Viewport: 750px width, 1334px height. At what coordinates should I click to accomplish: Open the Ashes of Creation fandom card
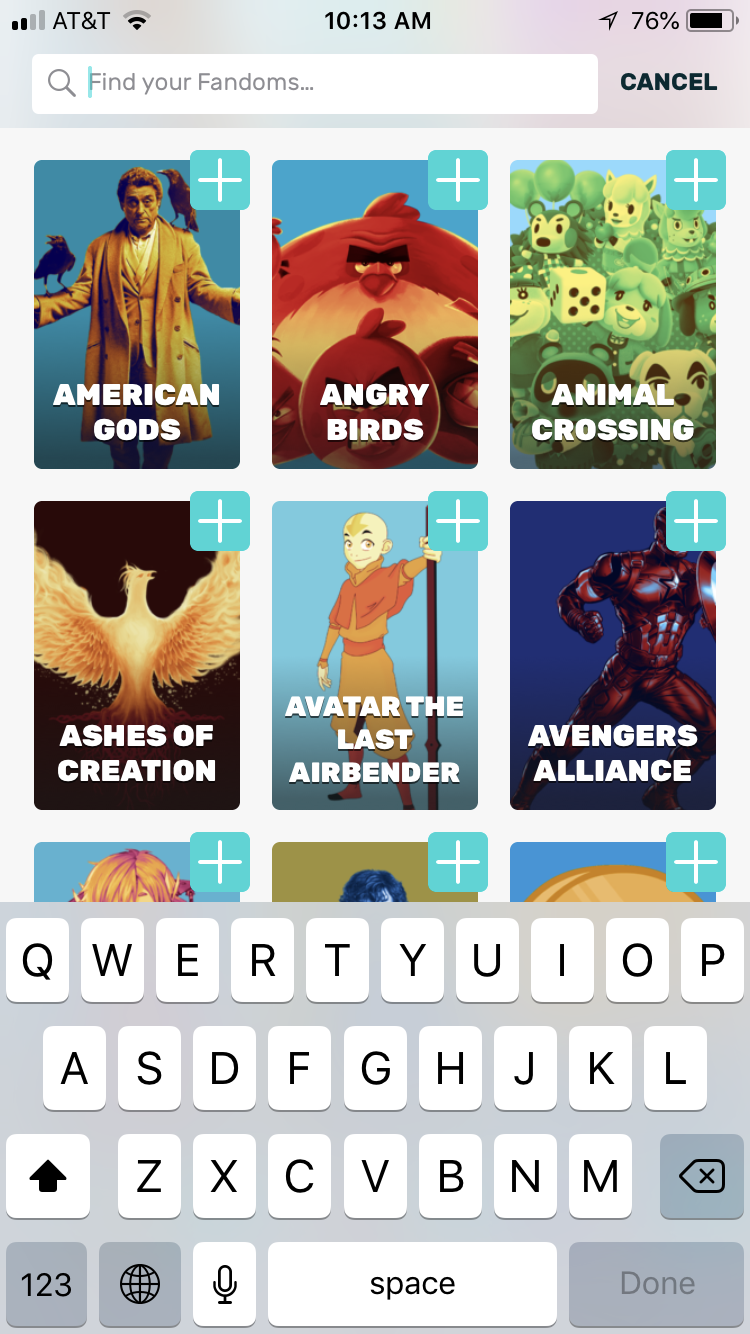(x=137, y=670)
